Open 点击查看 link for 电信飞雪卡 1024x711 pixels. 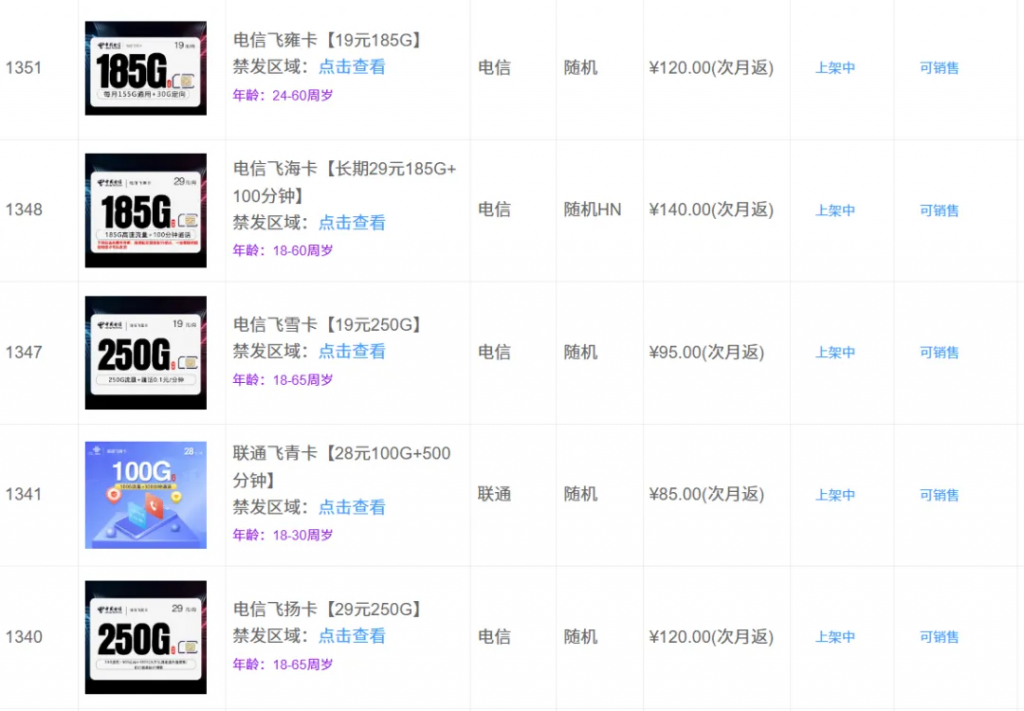tap(352, 352)
